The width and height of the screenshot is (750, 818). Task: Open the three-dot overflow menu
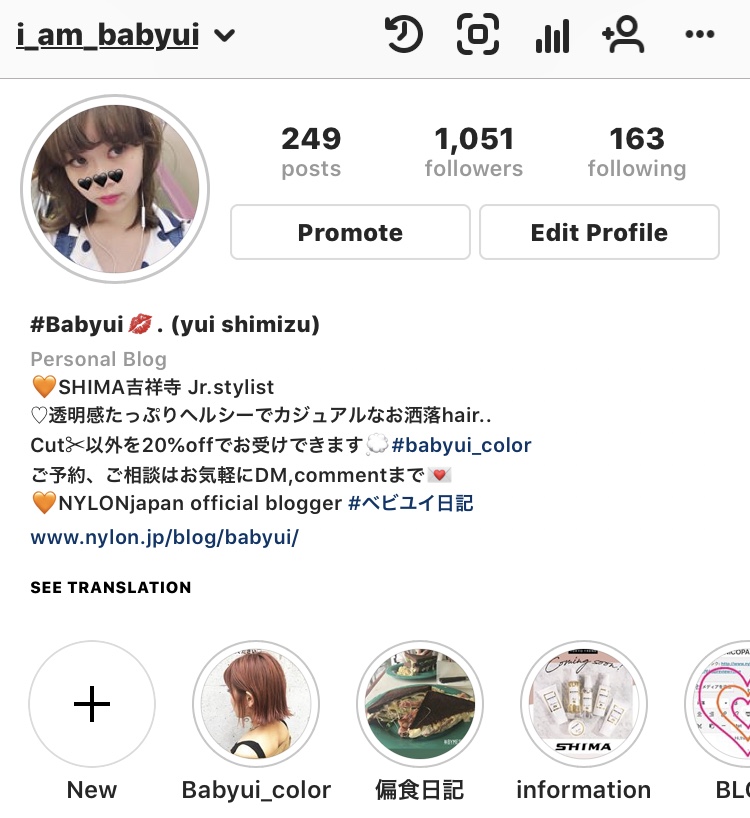[x=700, y=36]
